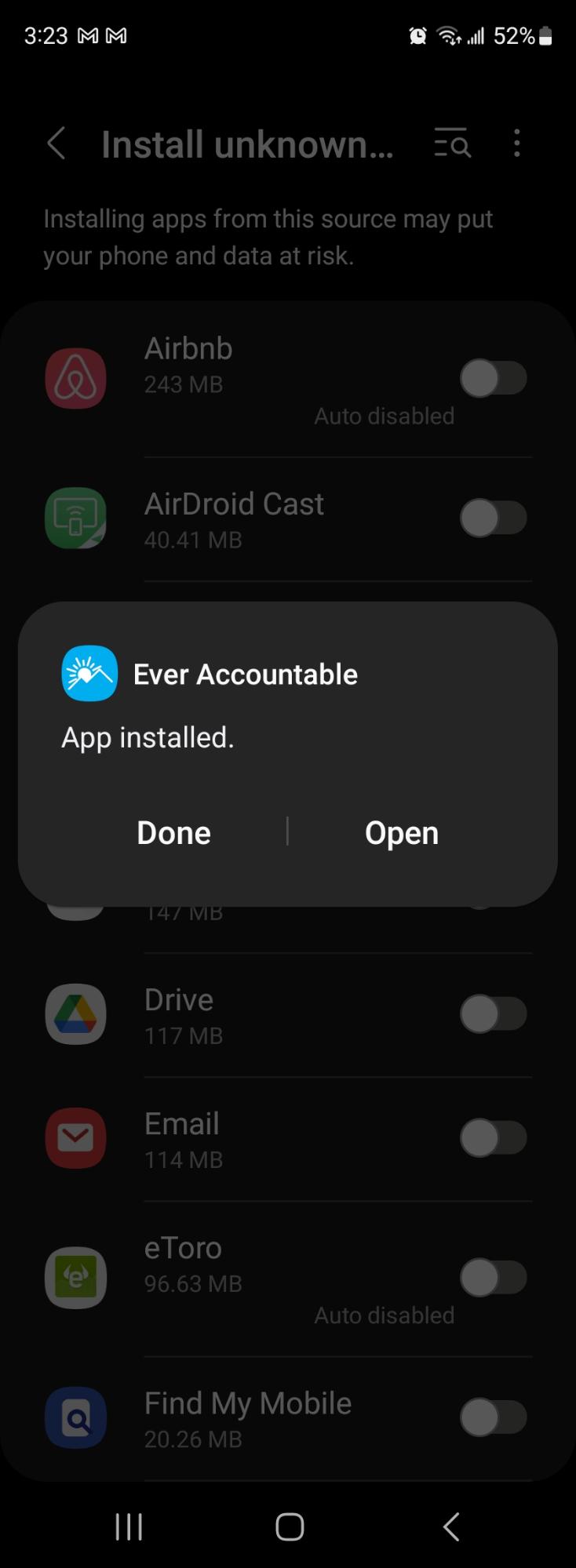Open the Ever Accountable app
Image resolution: width=576 pixels, height=1568 pixels.
pyautogui.click(x=401, y=832)
